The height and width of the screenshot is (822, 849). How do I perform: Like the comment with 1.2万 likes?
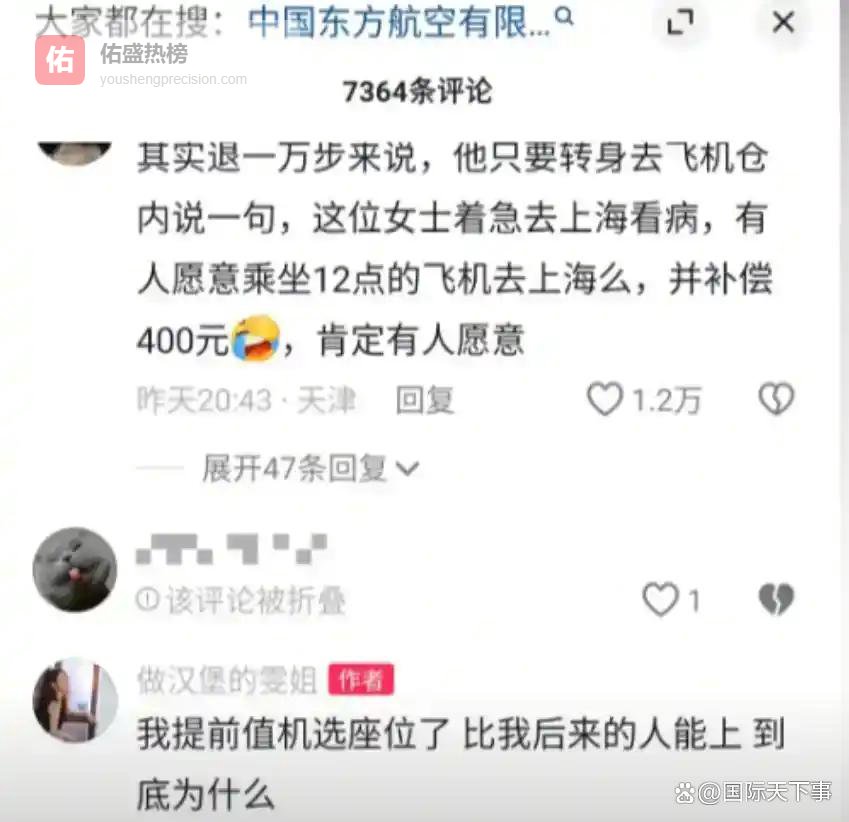pyautogui.click(x=605, y=400)
